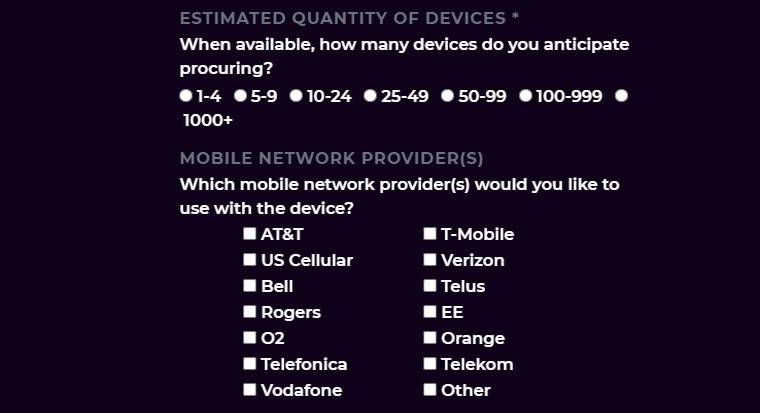
Task: Check the Orange provider option
Action: coord(430,338)
